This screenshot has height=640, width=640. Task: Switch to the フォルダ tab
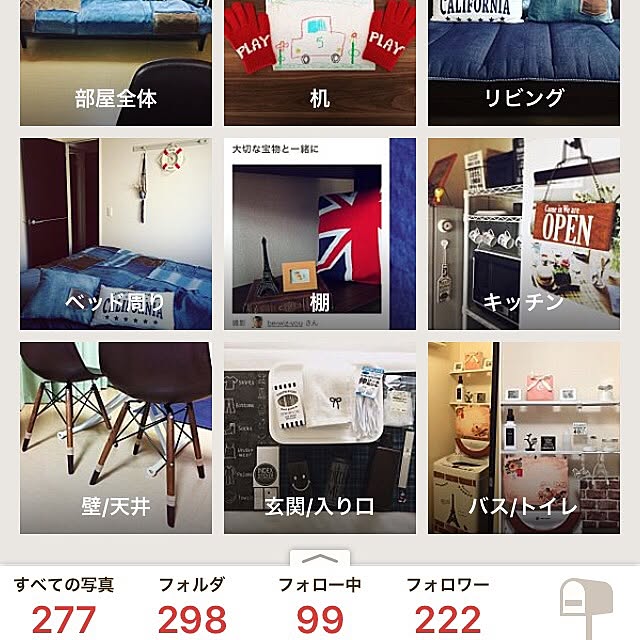(191, 605)
